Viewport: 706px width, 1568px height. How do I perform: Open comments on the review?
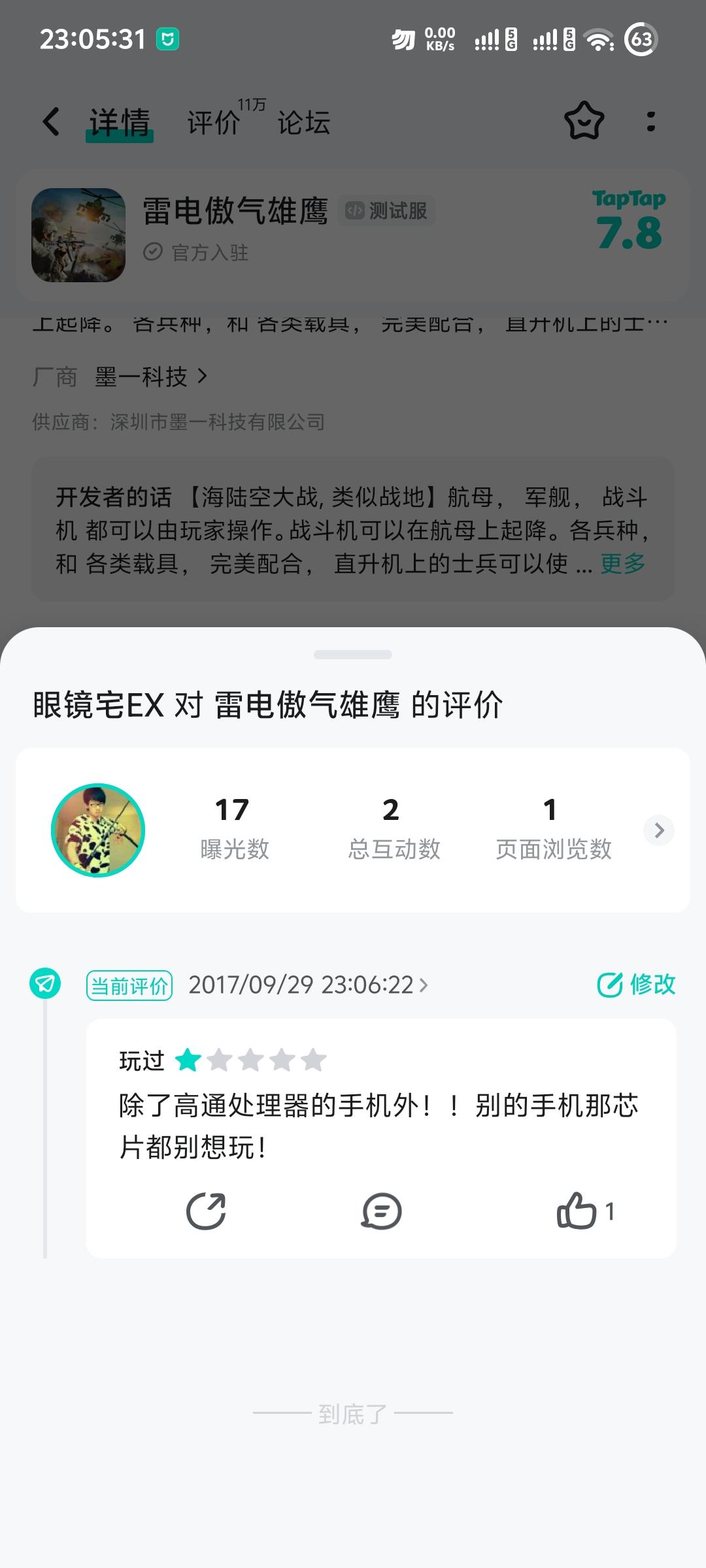click(x=381, y=1211)
